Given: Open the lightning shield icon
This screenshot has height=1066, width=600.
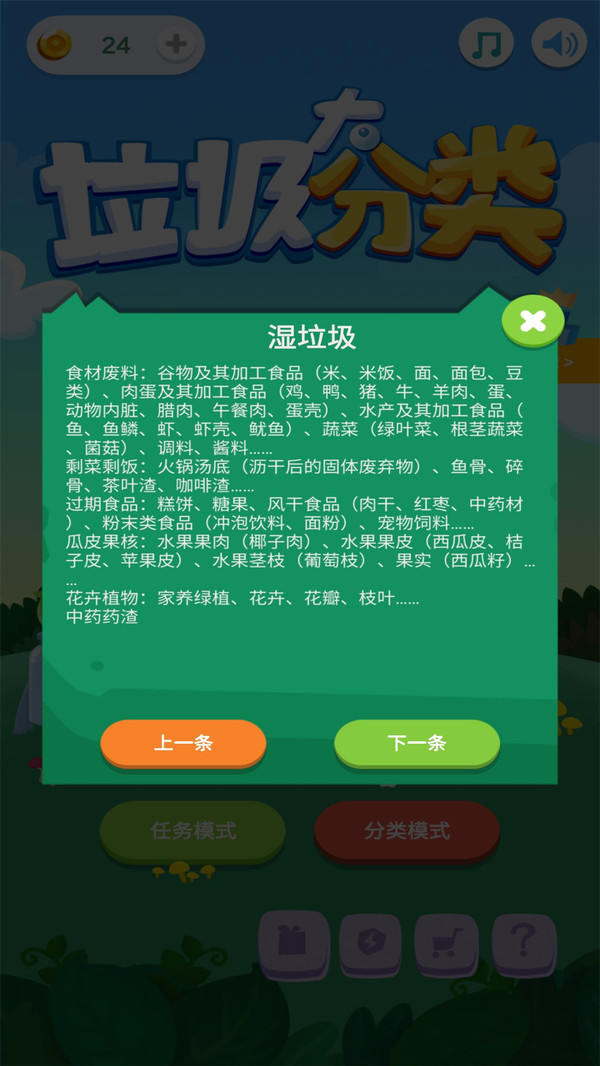Looking at the screenshot, I should click(369, 942).
